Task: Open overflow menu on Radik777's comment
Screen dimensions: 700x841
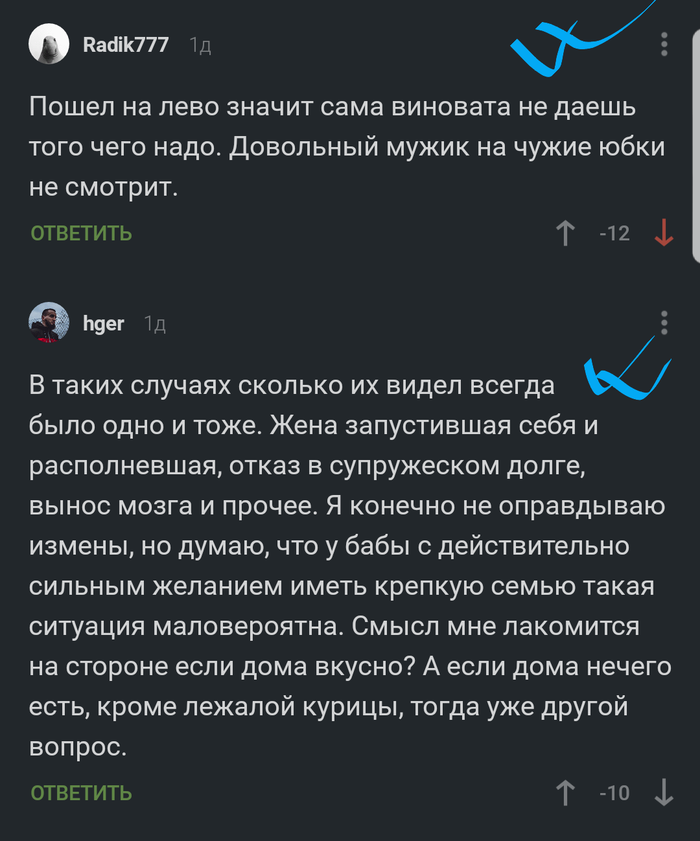Action: coord(664,44)
